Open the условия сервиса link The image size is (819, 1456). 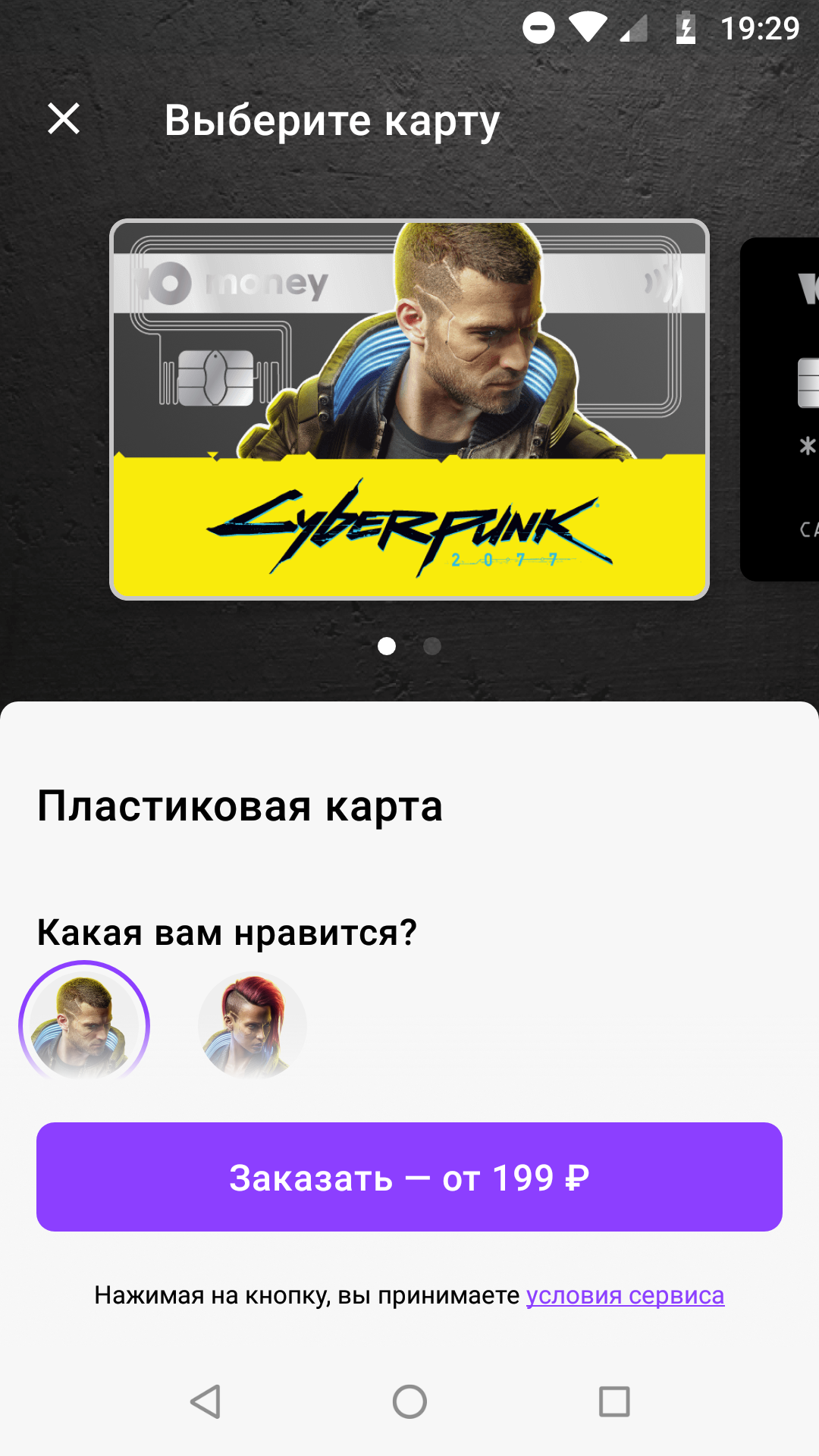tap(626, 1295)
